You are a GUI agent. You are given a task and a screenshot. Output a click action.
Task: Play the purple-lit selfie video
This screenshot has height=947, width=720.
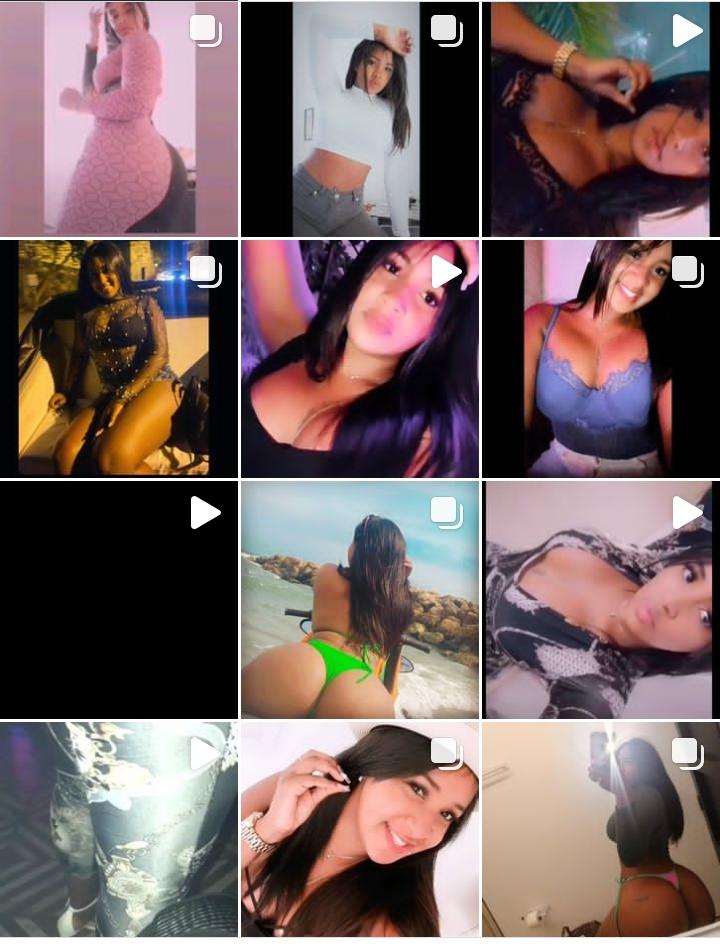[360, 358]
